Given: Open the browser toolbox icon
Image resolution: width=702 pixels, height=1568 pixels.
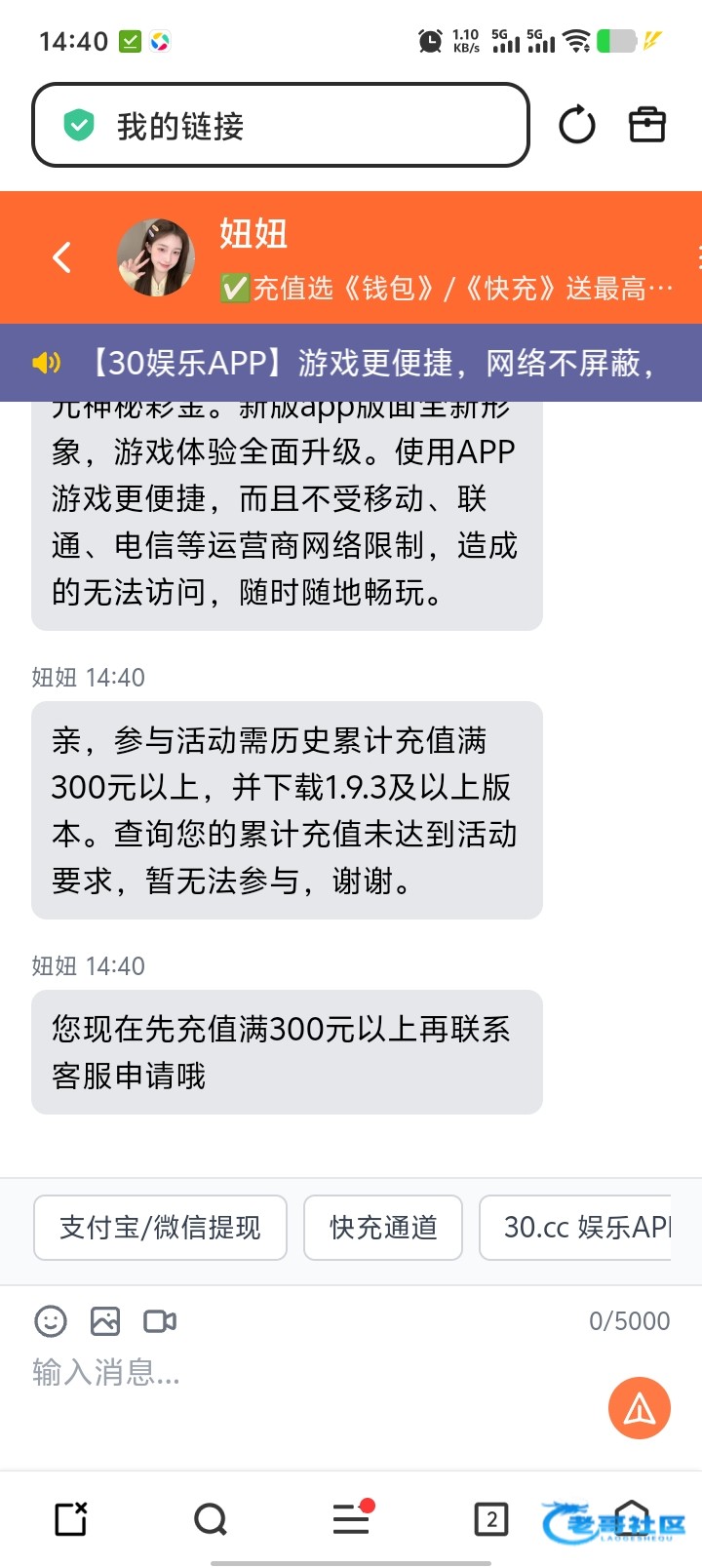Looking at the screenshot, I should click(x=647, y=125).
